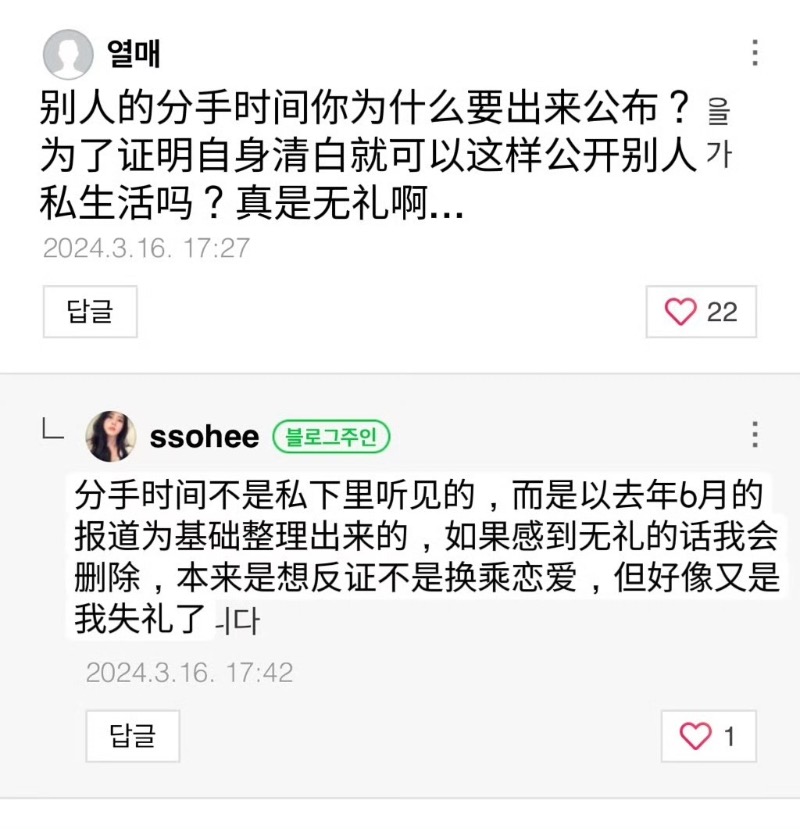Tap 답글 under 열매's comment
The height and width of the screenshot is (829, 800).
click(x=90, y=312)
